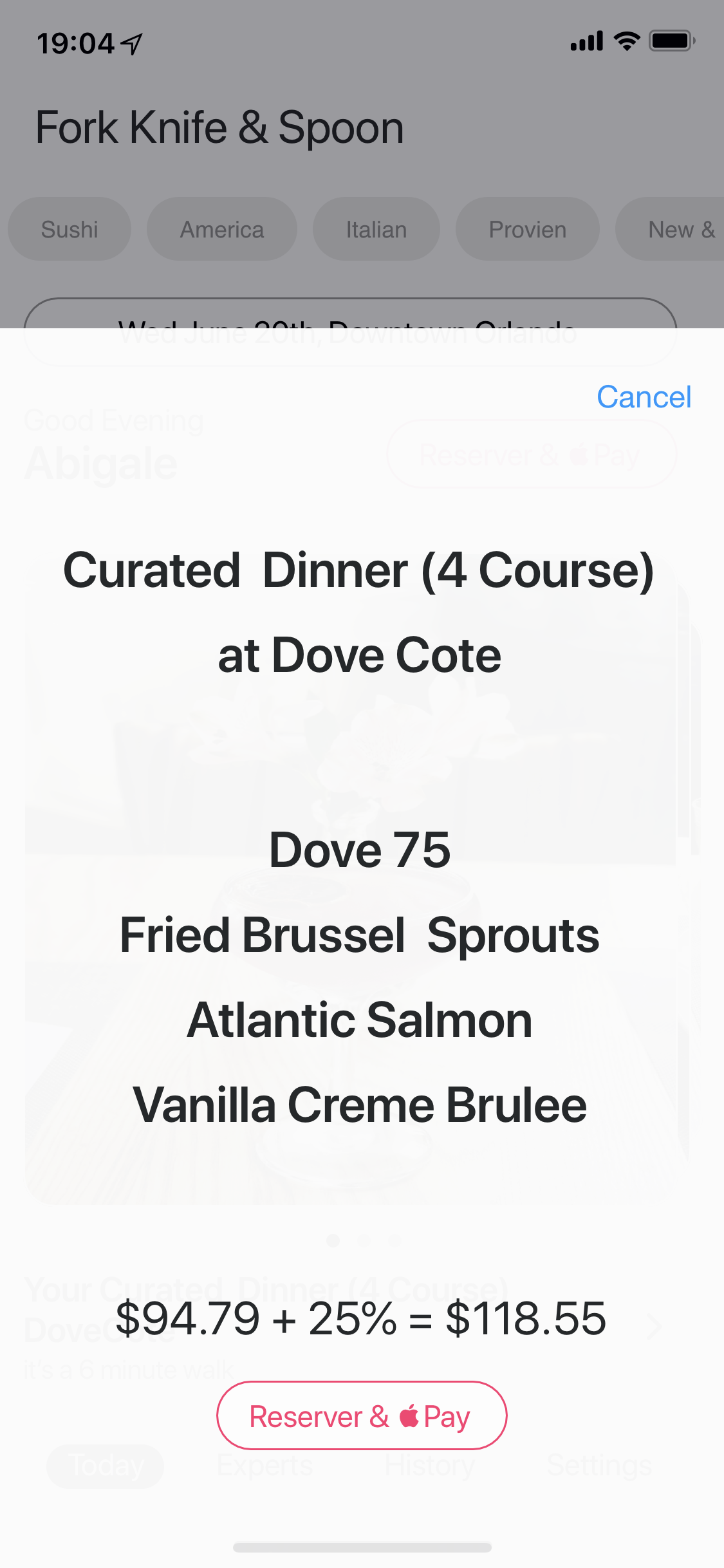Screen dimensions: 724x1568
Task: Cancel the curated dinner reservation sheet
Action: click(x=644, y=397)
